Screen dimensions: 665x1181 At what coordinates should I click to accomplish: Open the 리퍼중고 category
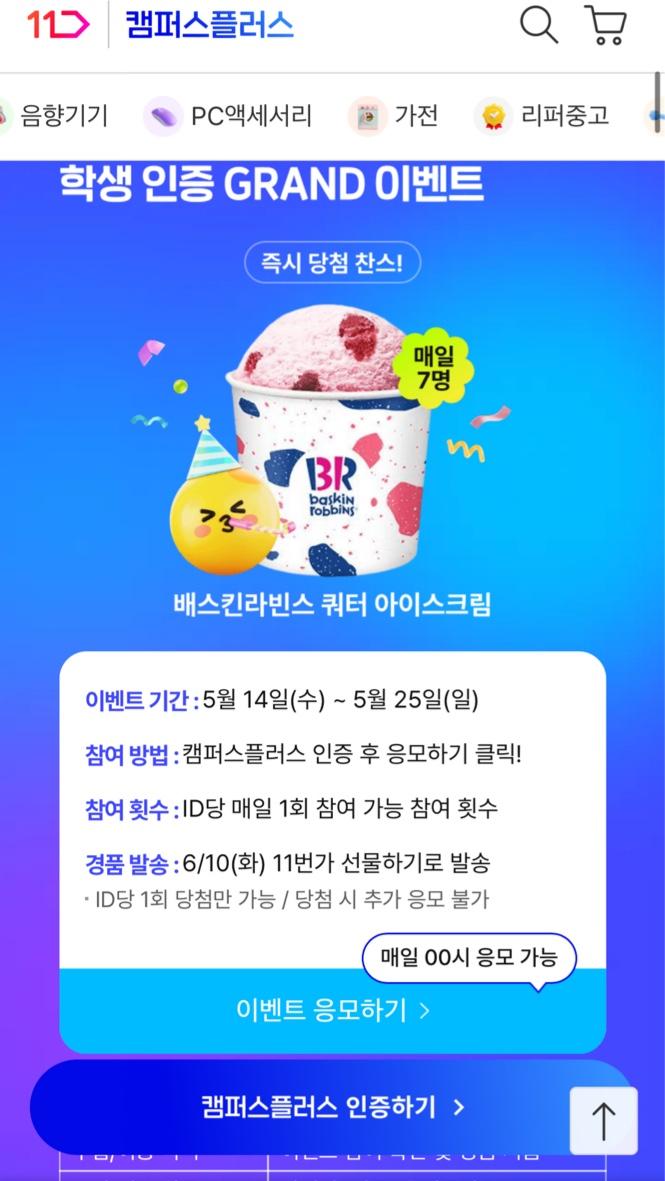click(544, 116)
